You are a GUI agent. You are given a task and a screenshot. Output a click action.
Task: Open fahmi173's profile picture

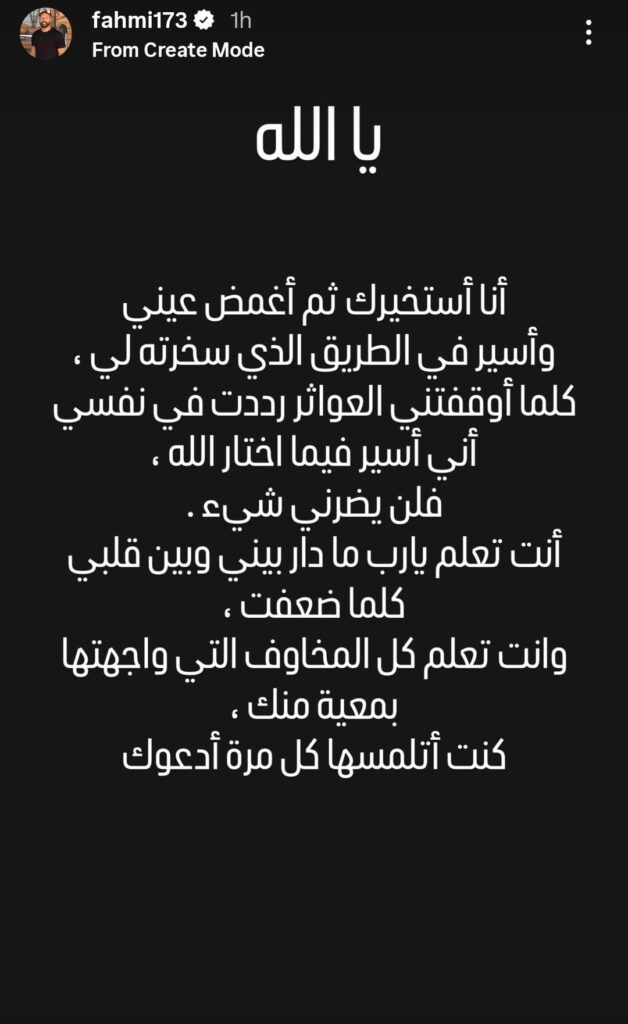(x=46, y=34)
